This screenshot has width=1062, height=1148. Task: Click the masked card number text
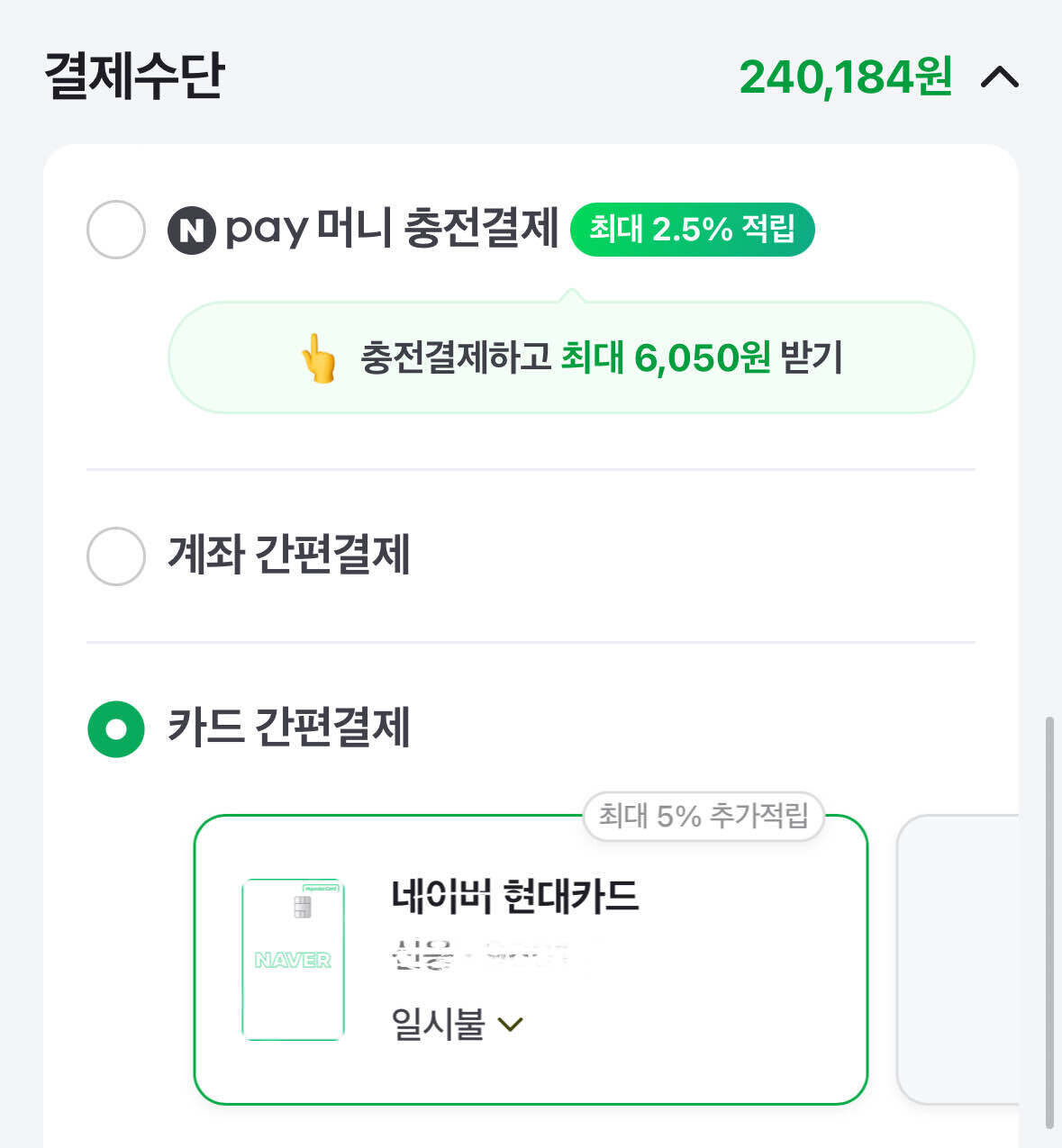491,954
